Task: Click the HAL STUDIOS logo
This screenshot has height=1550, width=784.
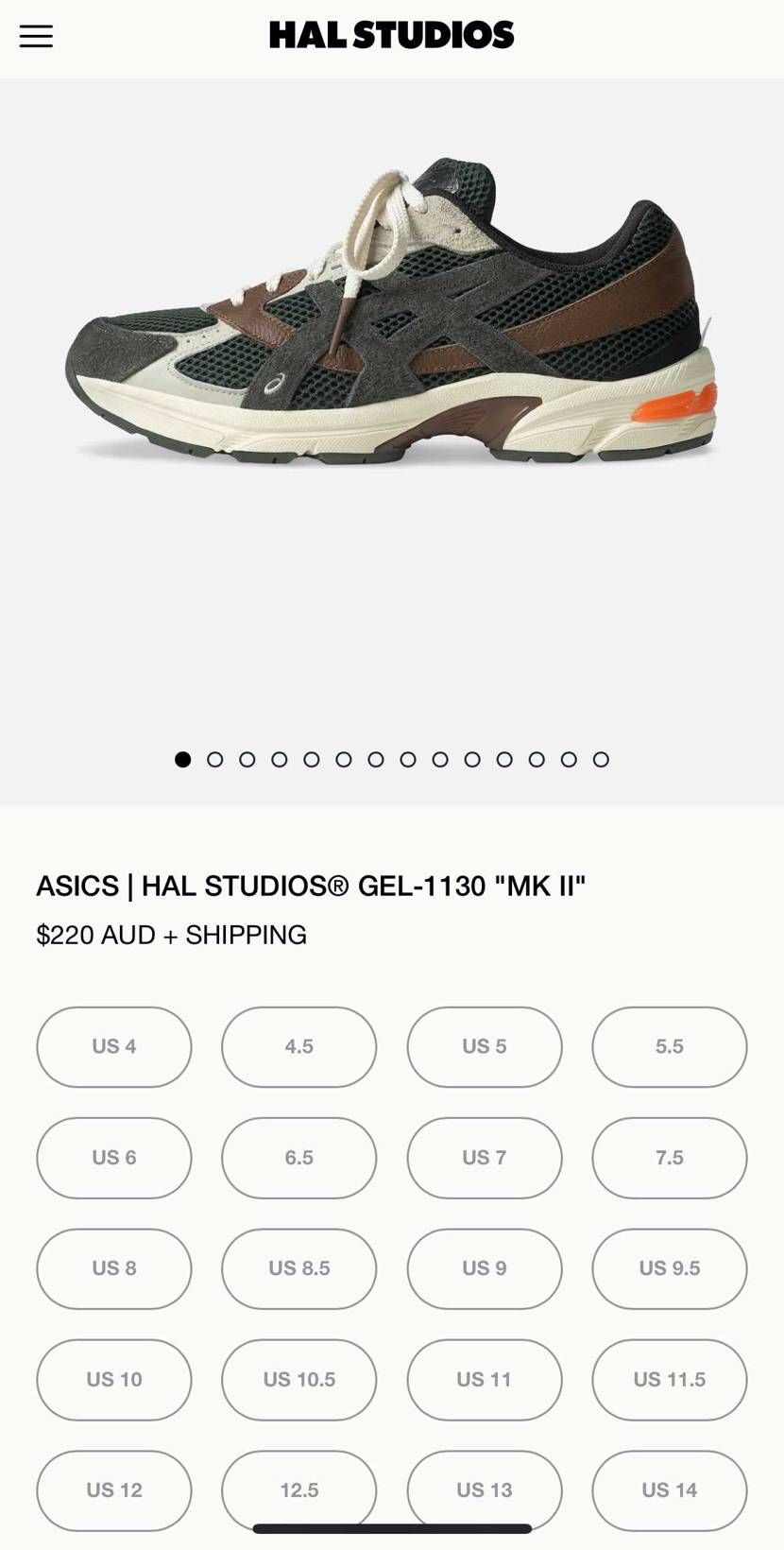Action: (x=391, y=34)
